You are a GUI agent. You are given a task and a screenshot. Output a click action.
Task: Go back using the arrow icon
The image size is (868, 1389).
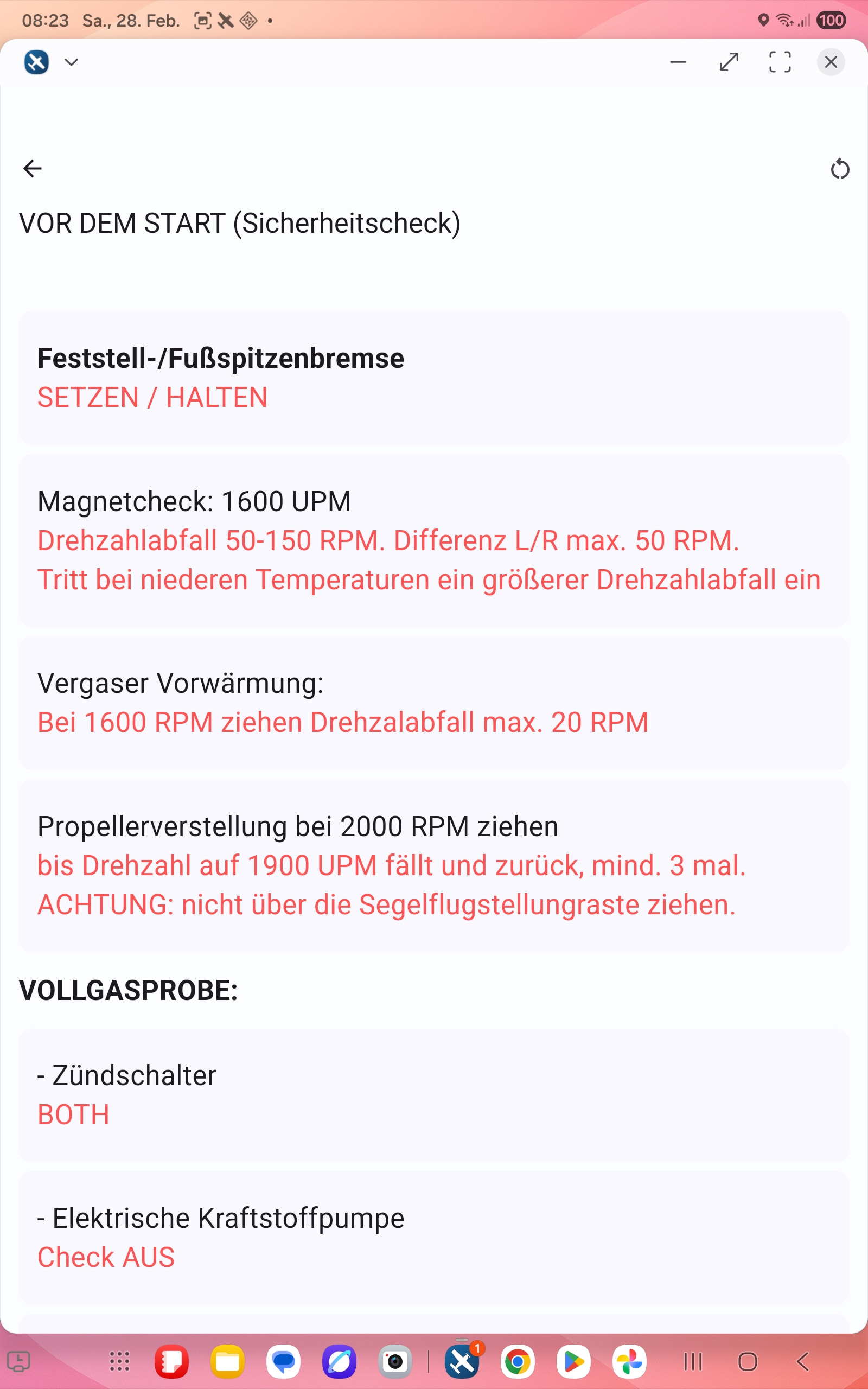tap(32, 168)
